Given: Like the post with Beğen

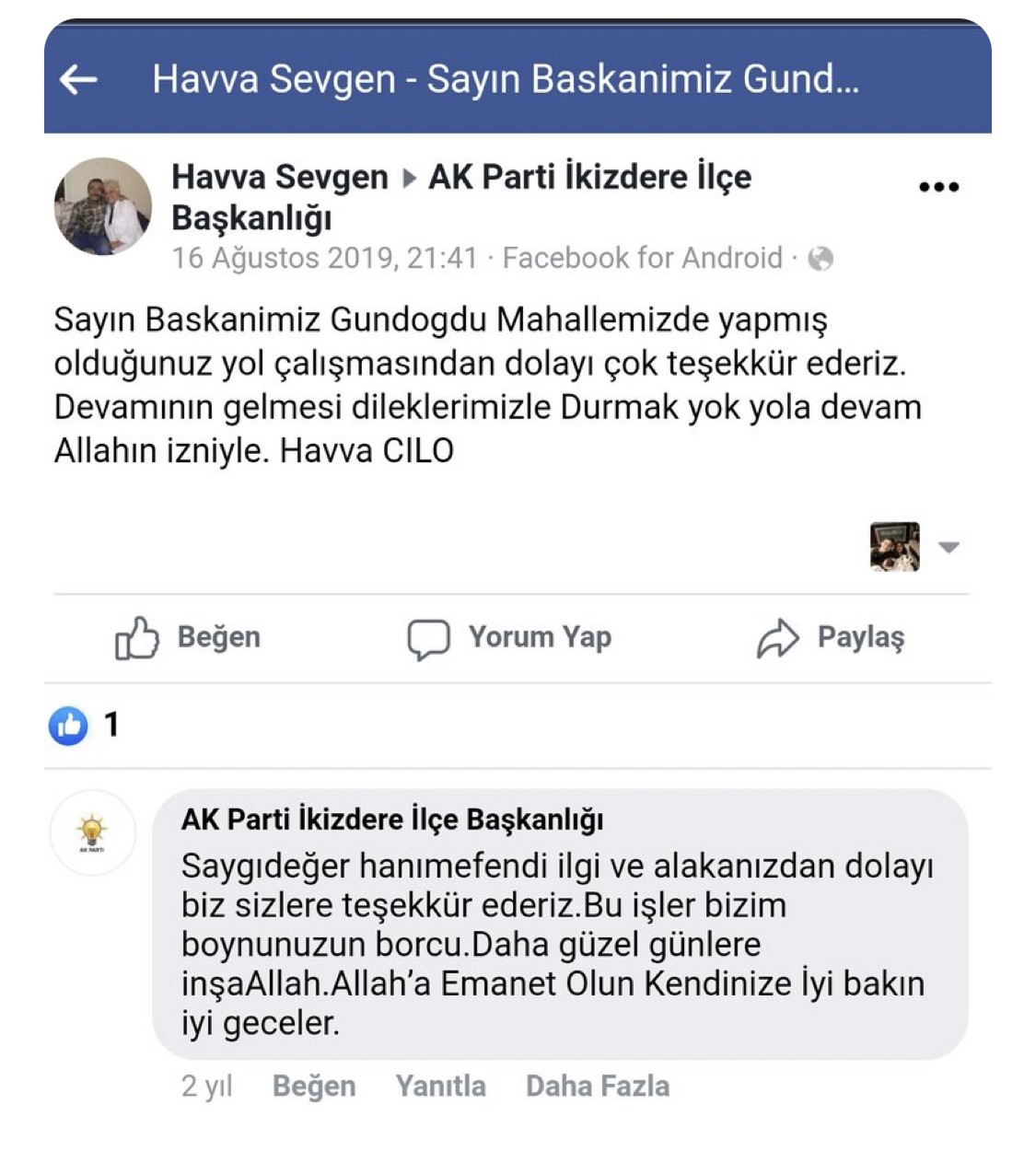Looking at the screenshot, I should [x=188, y=637].
